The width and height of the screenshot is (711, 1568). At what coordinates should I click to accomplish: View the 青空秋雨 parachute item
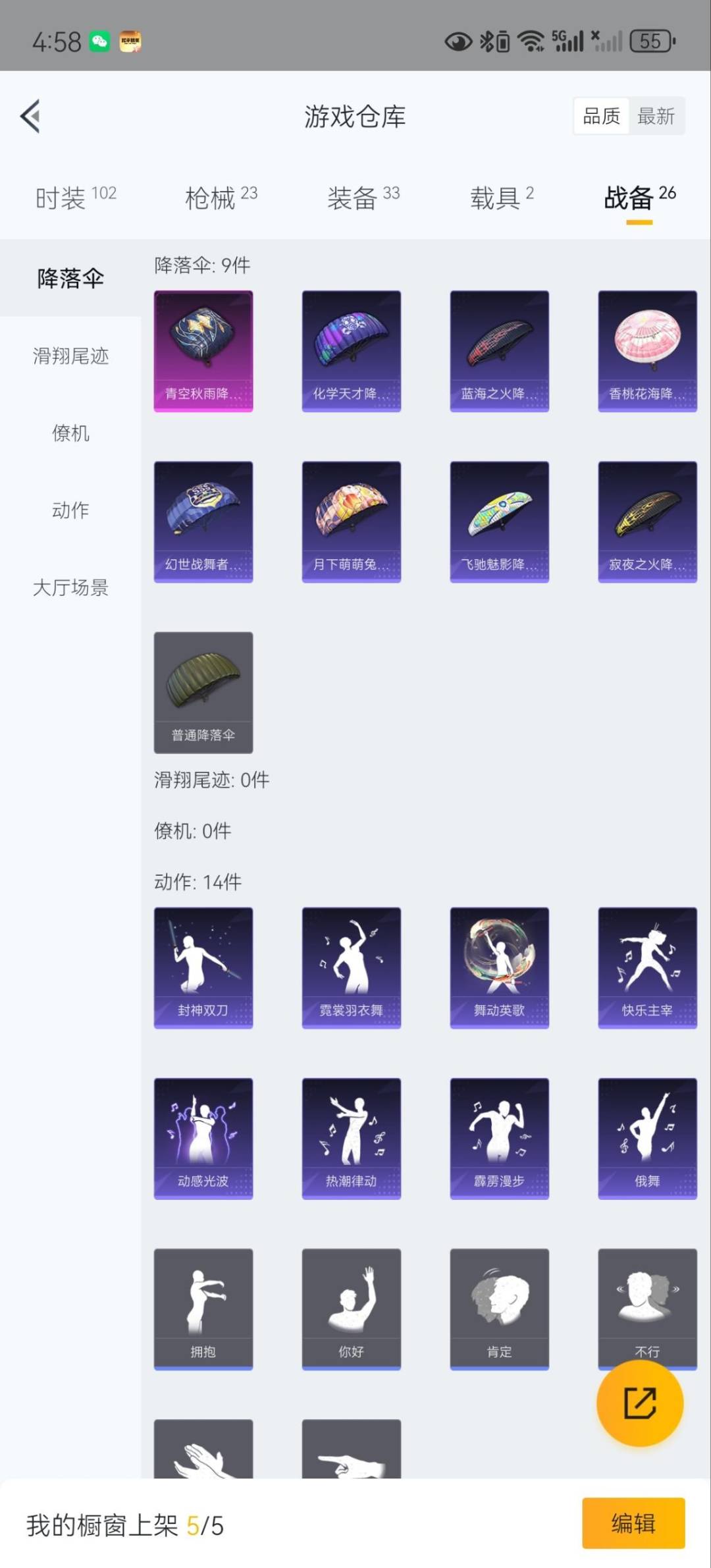click(x=203, y=351)
